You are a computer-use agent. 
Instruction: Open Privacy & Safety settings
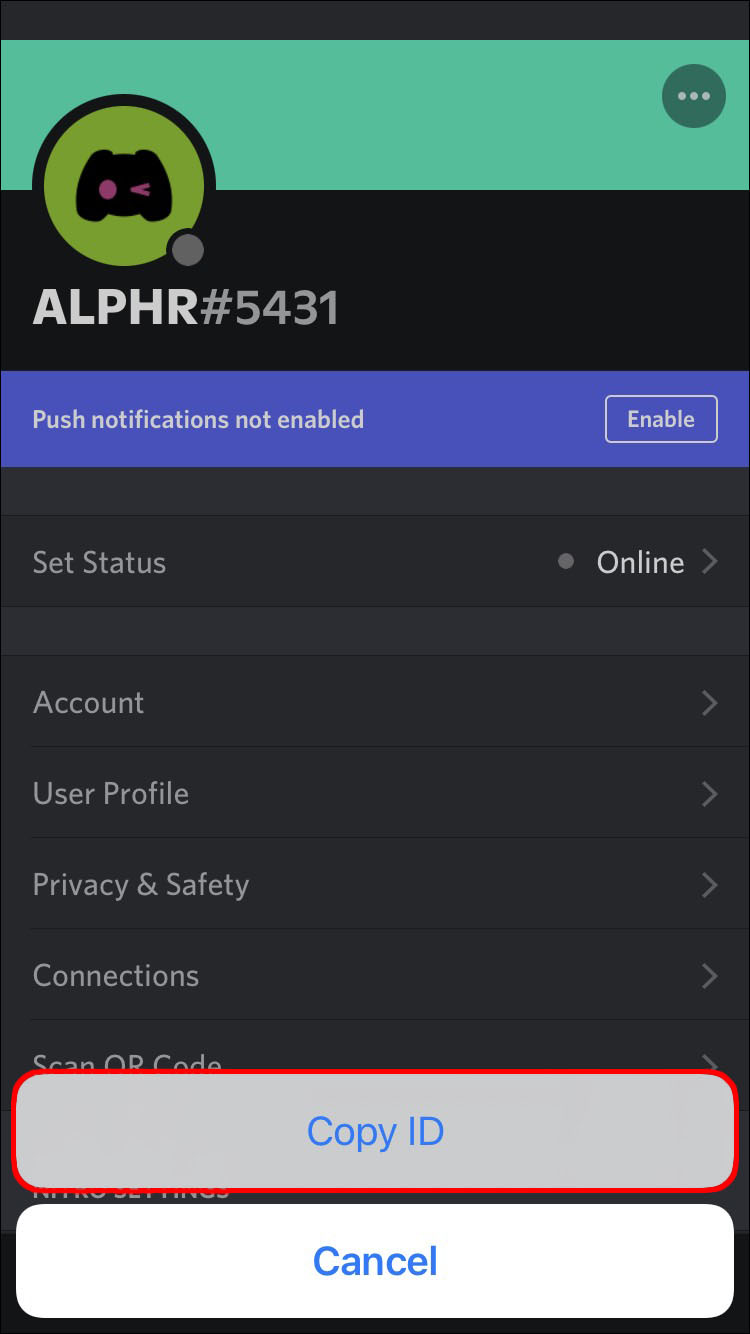tap(375, 884)
